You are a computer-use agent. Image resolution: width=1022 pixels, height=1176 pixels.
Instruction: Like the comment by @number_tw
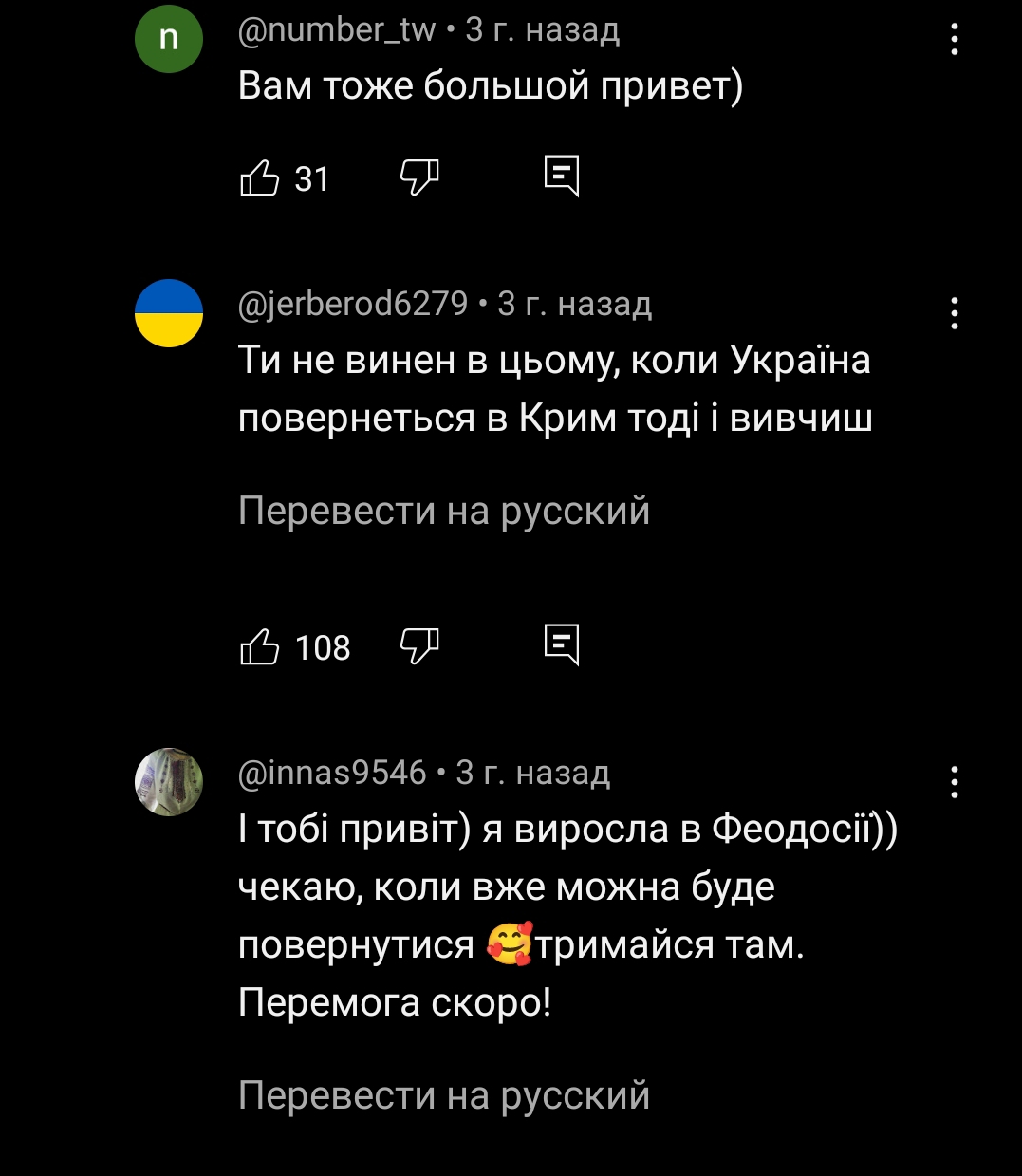pos(260,178)
